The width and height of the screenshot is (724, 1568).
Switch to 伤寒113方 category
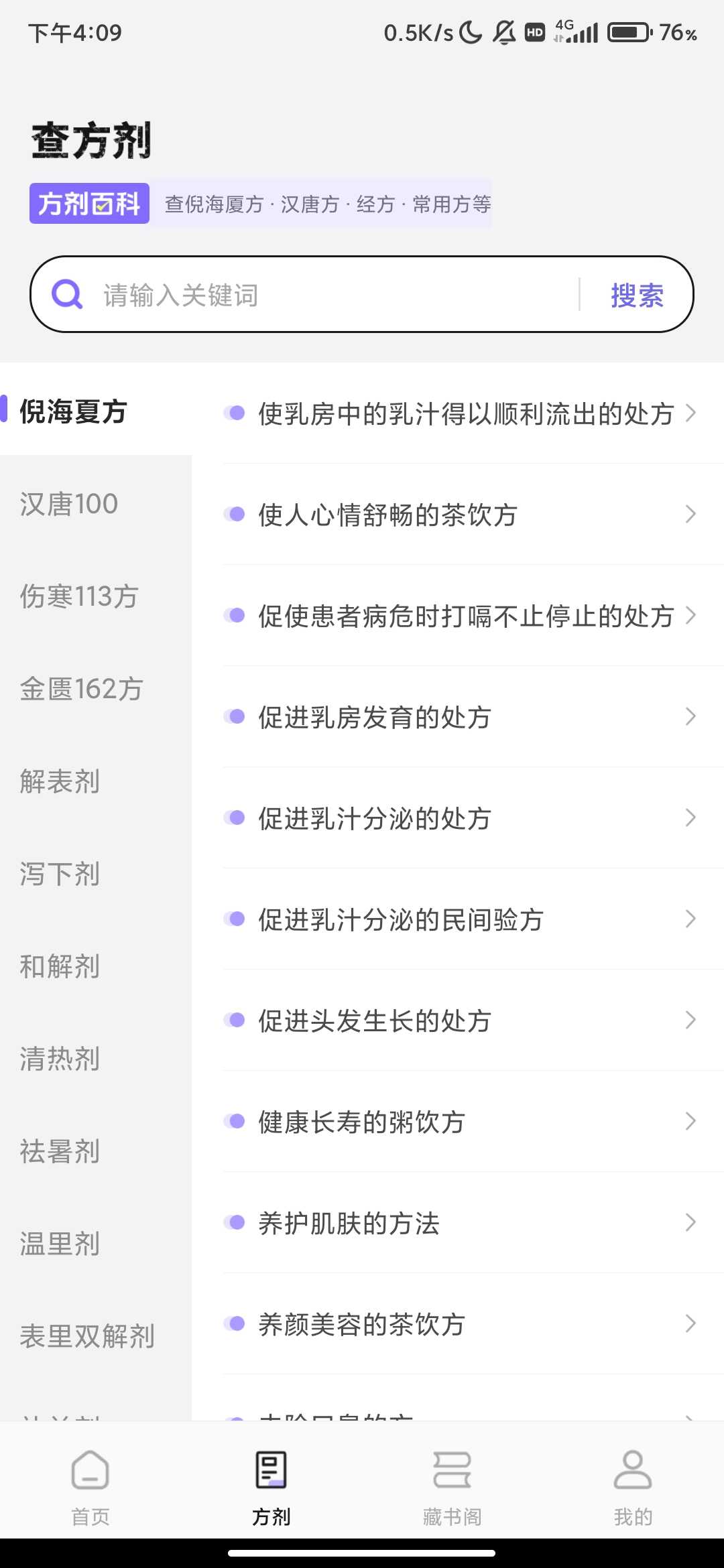[96, 596]
